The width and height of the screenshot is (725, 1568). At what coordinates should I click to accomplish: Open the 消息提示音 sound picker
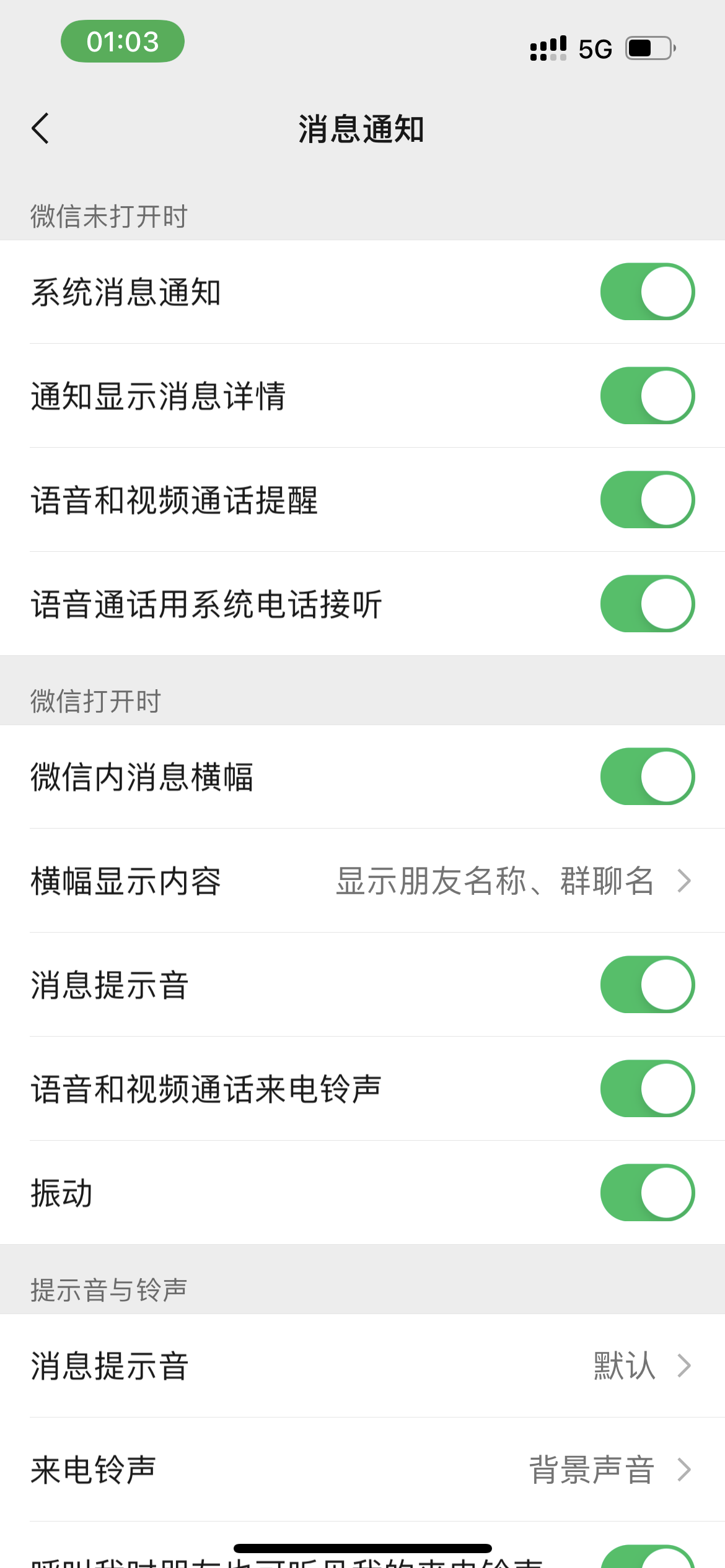pos(362,1364)
